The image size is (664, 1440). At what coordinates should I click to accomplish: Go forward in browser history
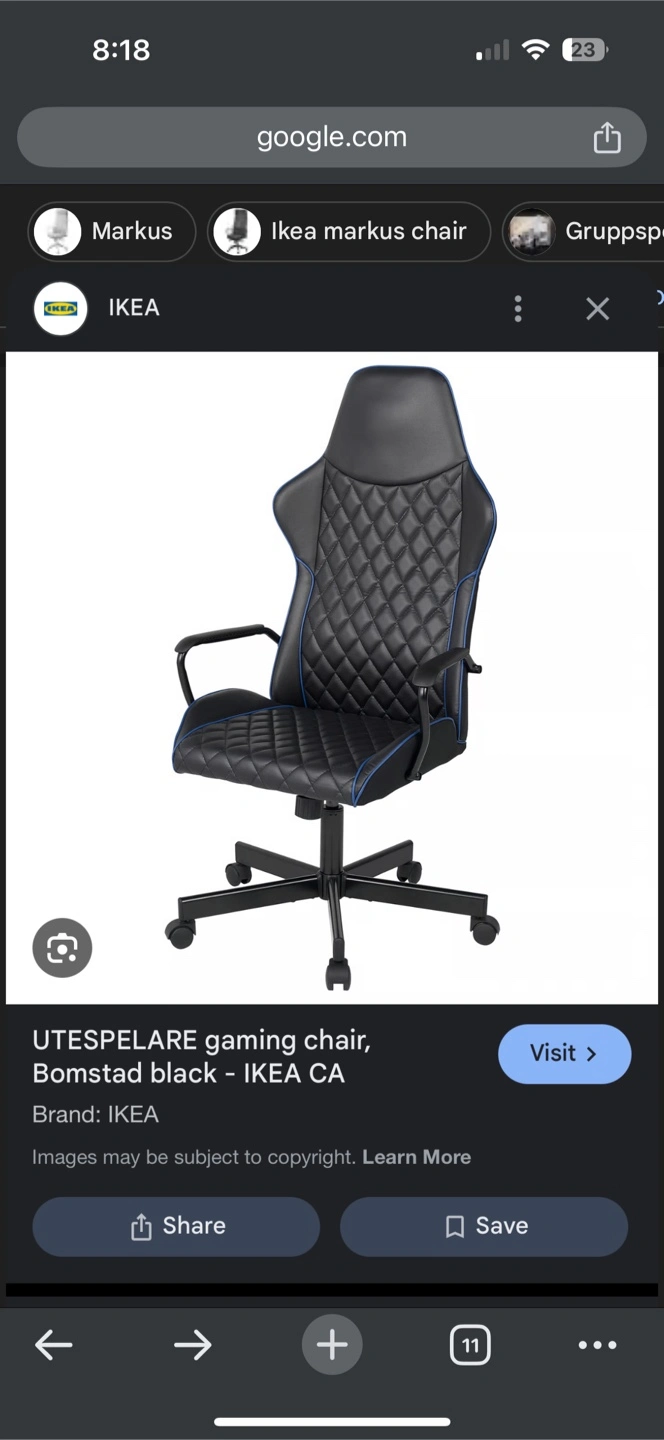pos(193,1345)
